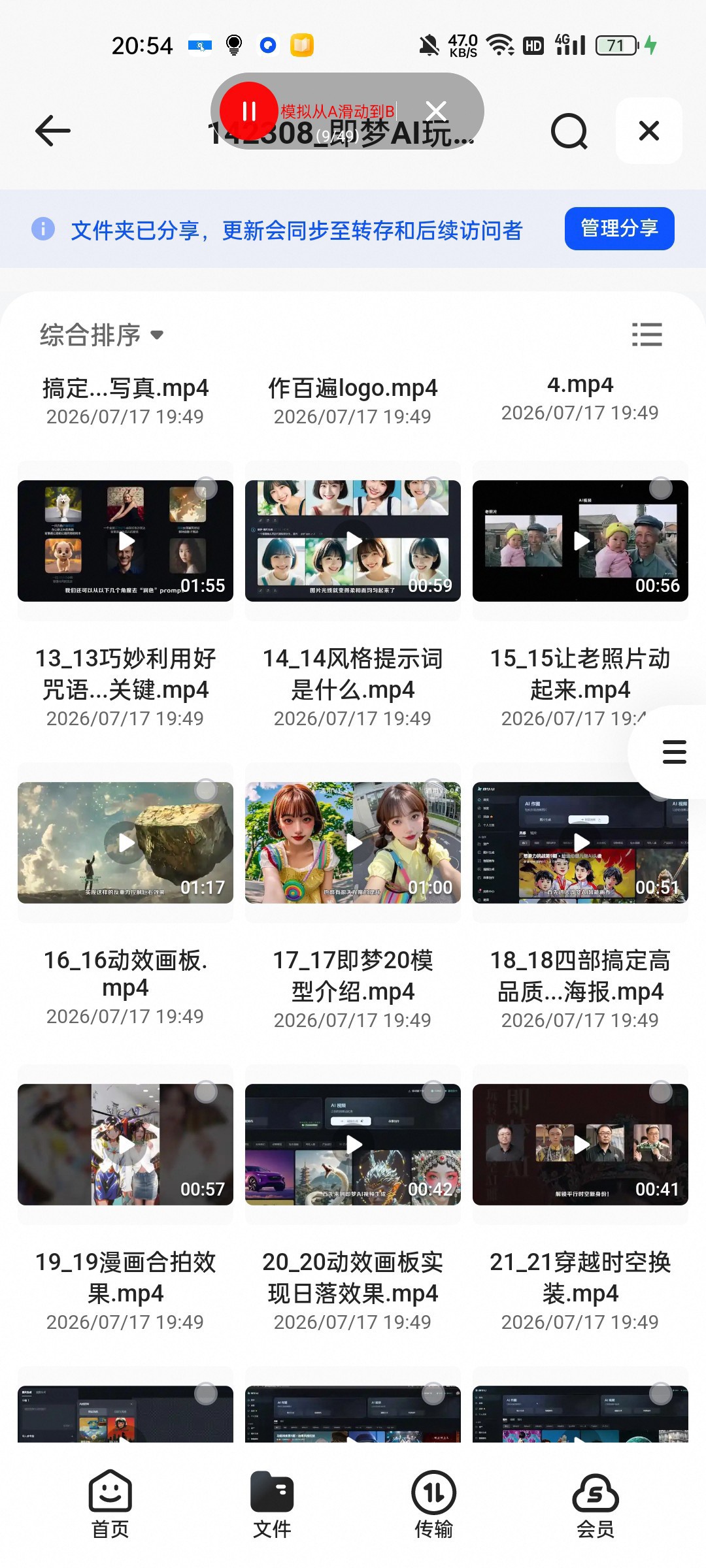
Task: Tap the 管理分享 button
Action: pyautogui.click(x=619, y=229)
